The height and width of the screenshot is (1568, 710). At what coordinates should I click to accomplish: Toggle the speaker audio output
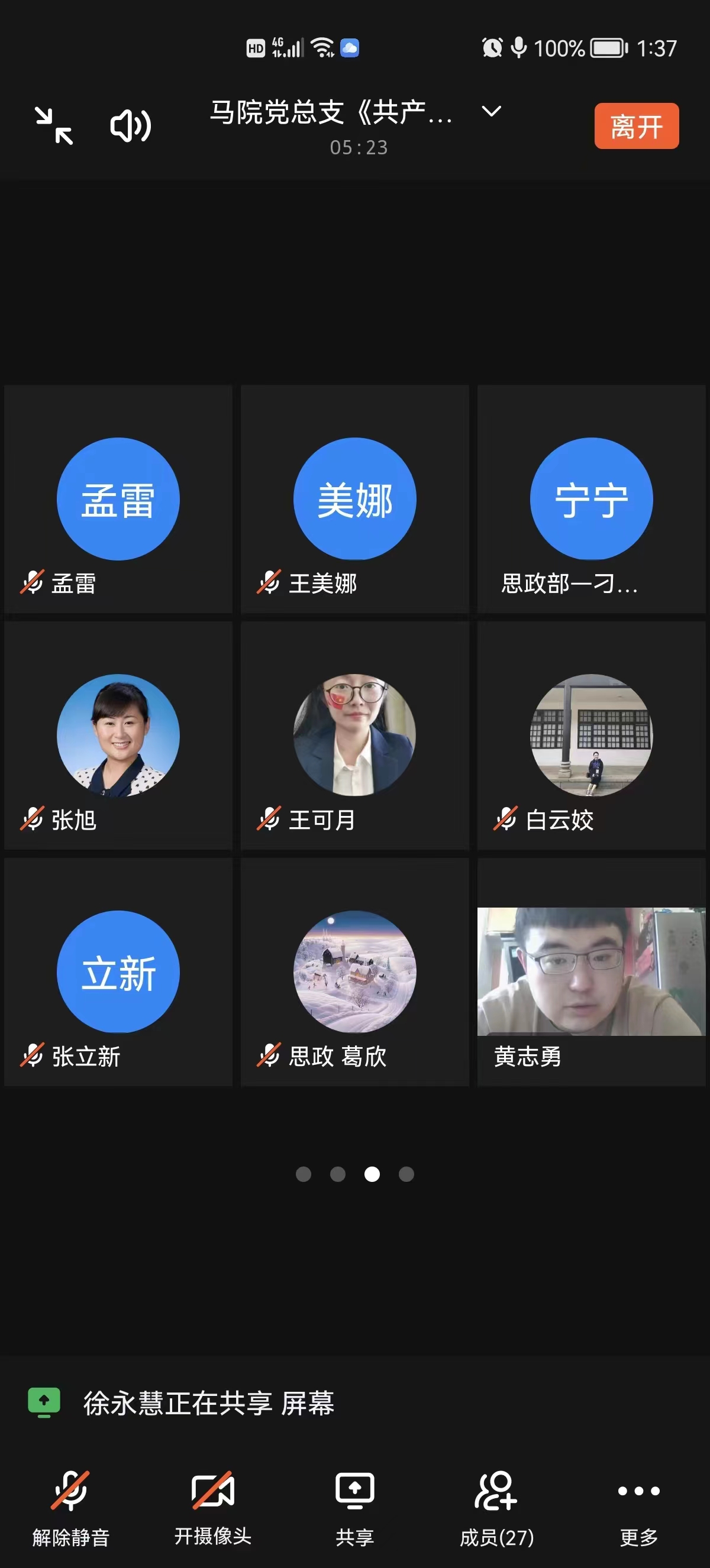[x=130, y=126]
